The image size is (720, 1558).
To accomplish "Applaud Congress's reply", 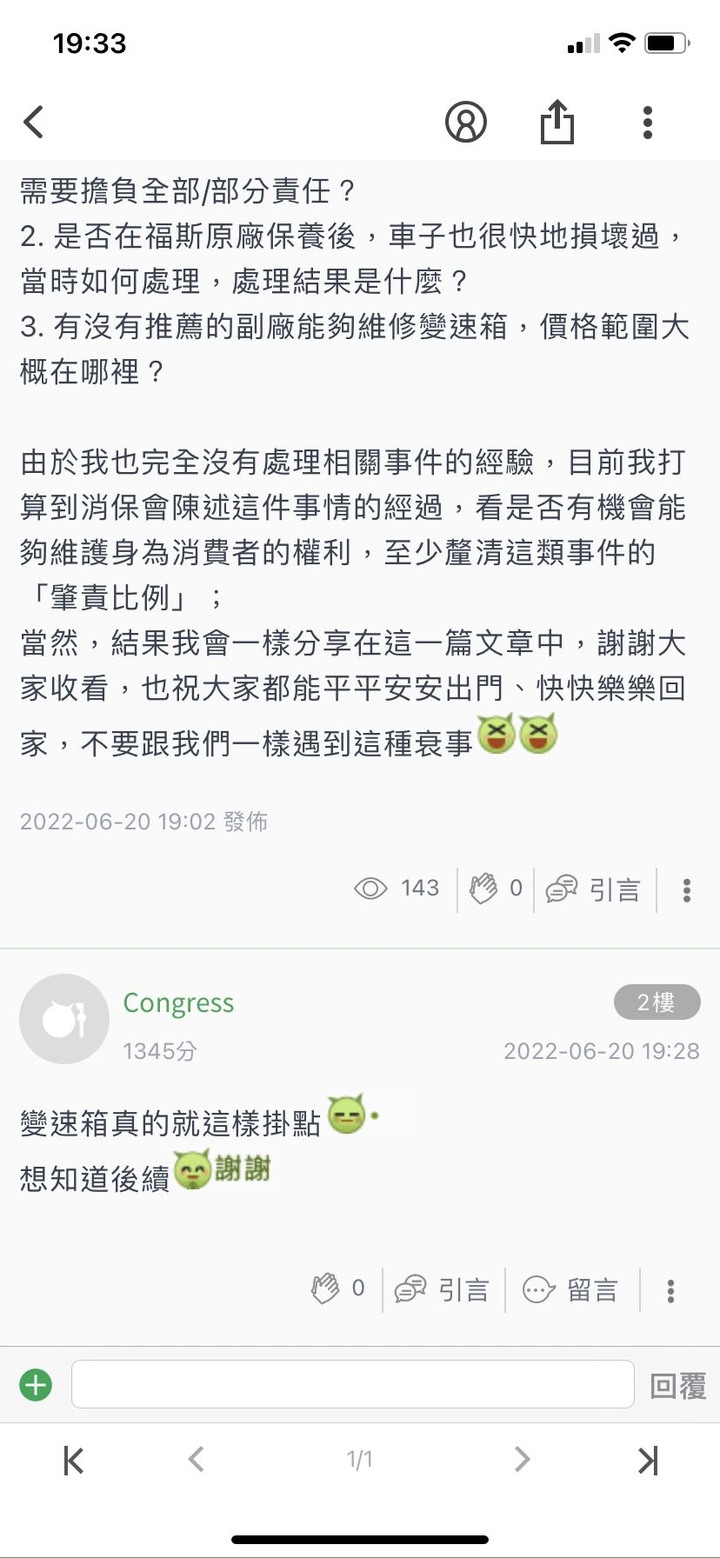I will pos(338,1288).
